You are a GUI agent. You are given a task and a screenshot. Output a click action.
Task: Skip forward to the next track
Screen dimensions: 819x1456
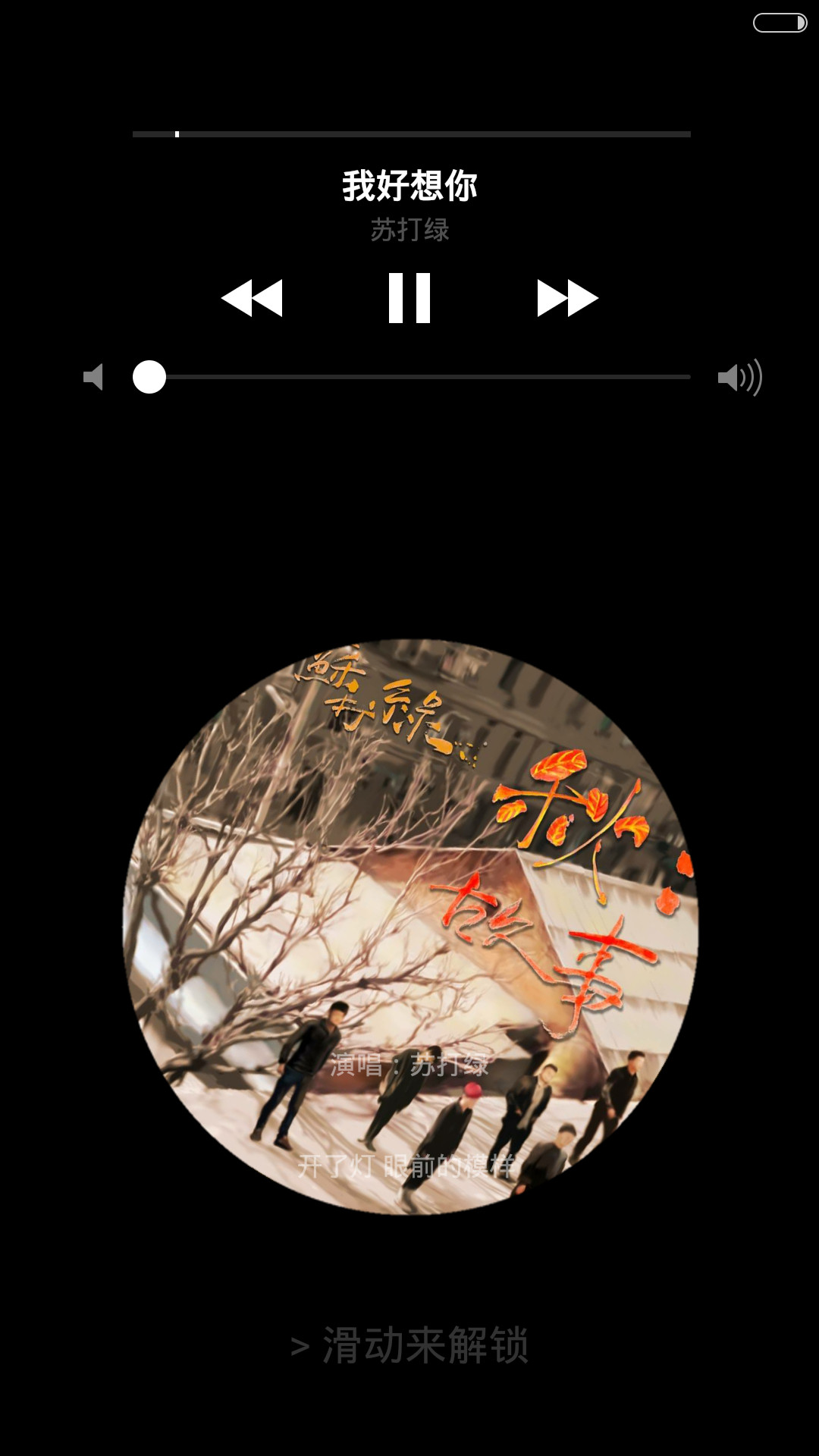568,298
